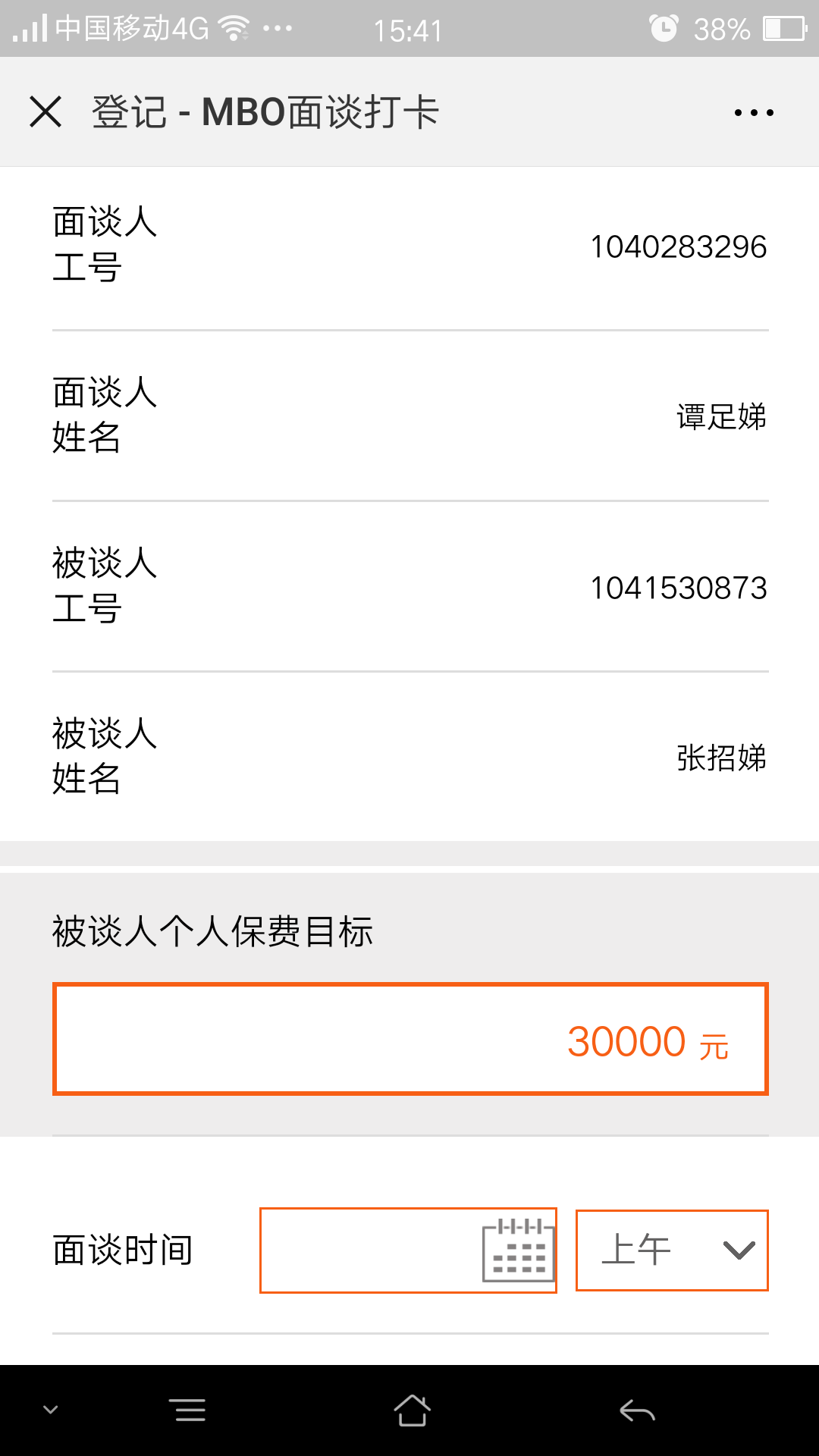This screenshot has width=819, height=1456.
Task: Open the three-dot more options menu
Action: (754, 113)
